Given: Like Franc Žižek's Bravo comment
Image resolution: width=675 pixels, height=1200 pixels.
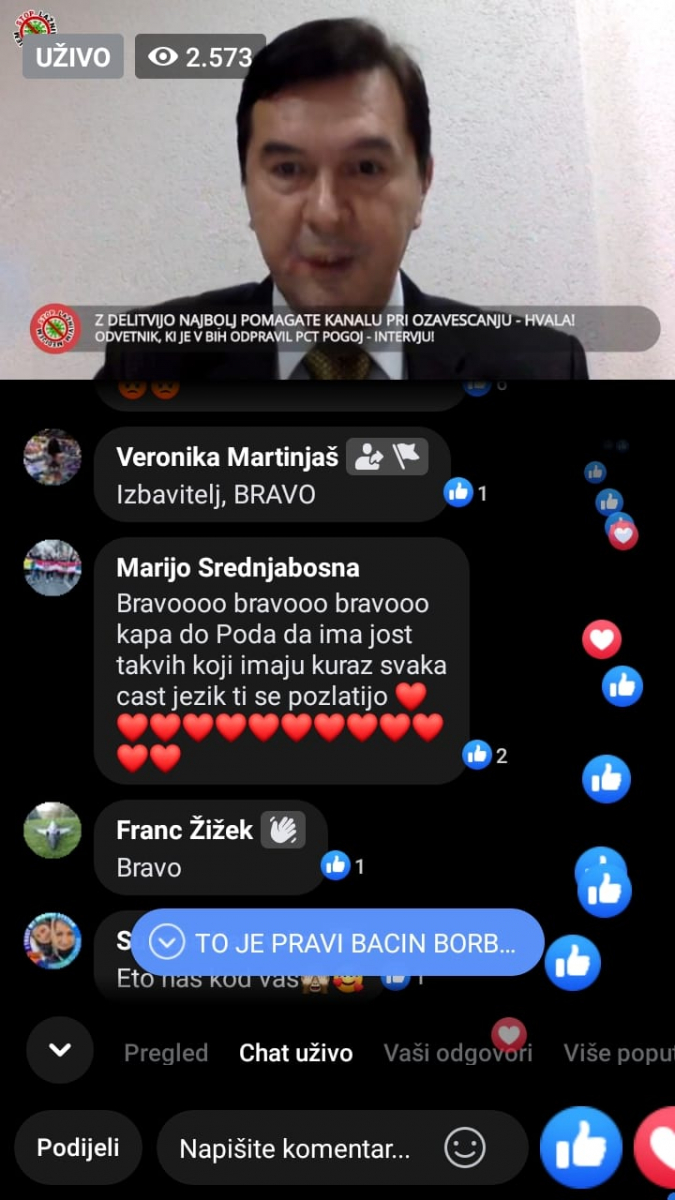Looking at the screenshot, I should pyautogui.click(x=336, y=865).
